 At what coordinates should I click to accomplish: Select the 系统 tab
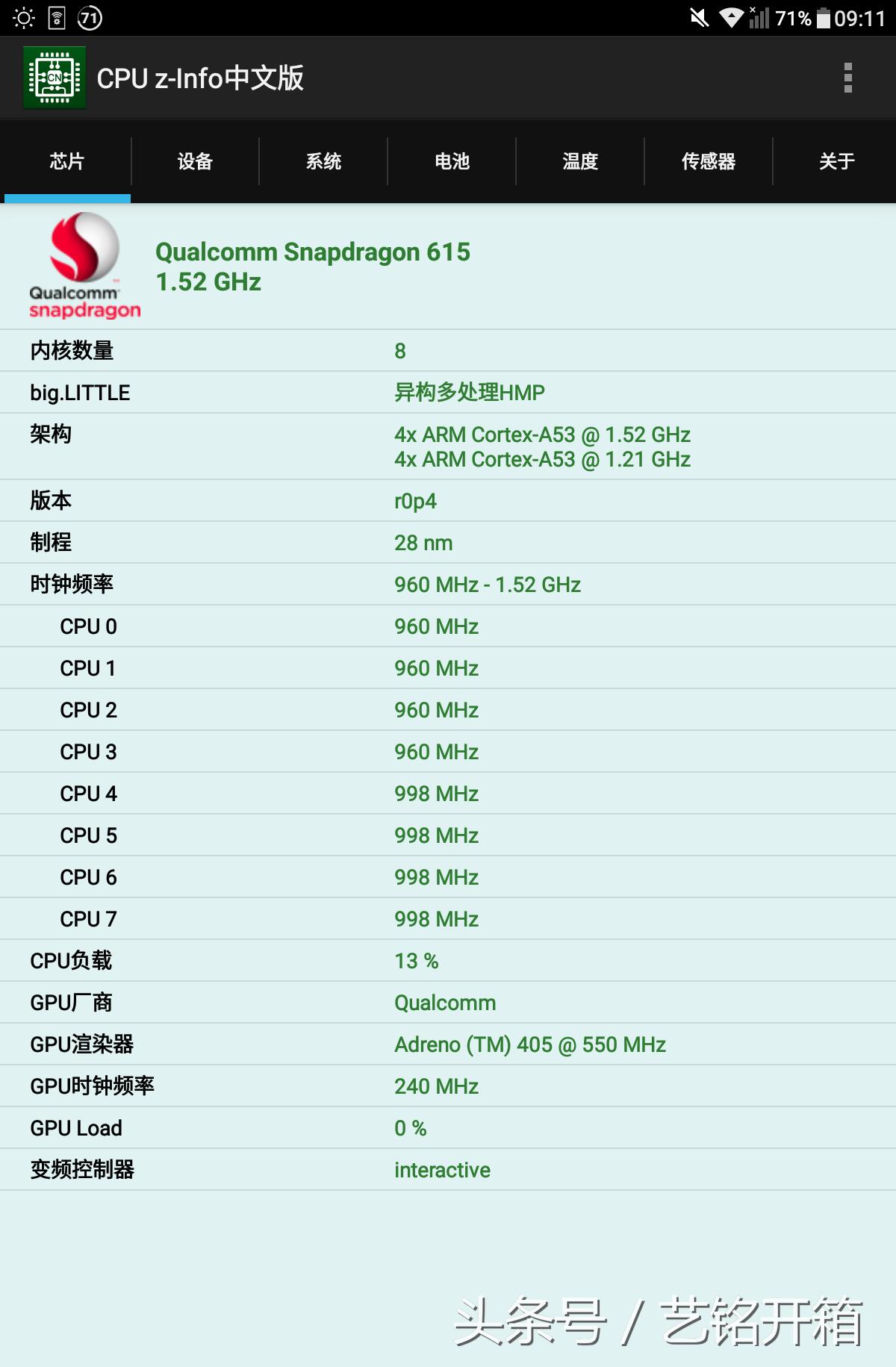point(322,161)
